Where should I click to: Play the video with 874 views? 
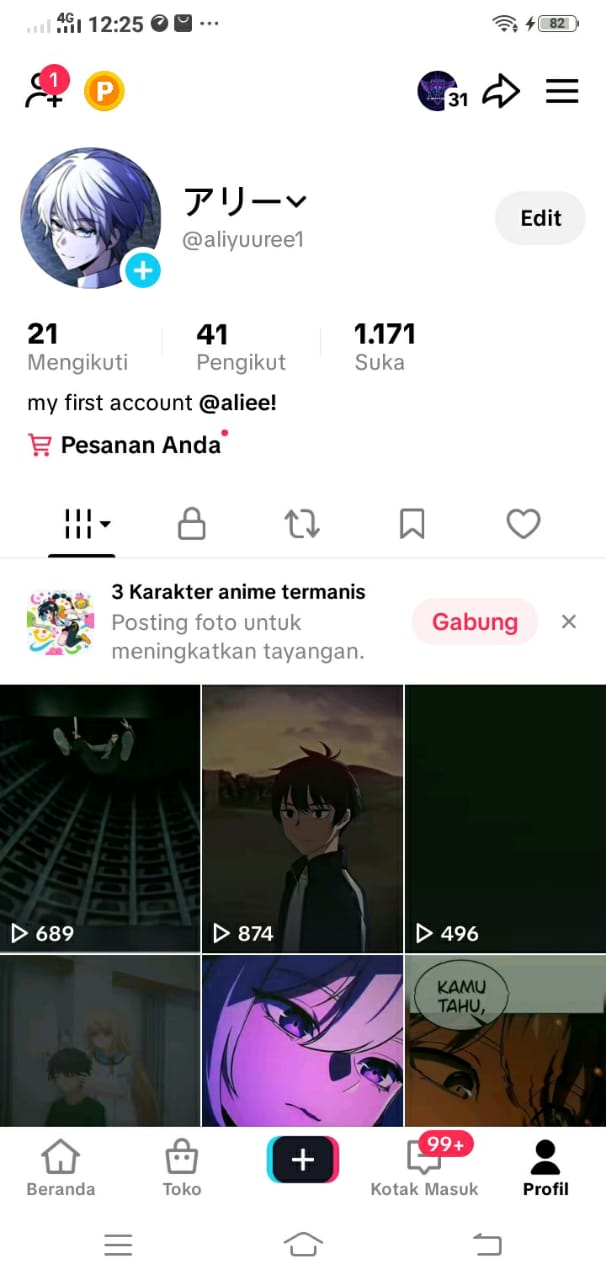click(x=302, y=818)
